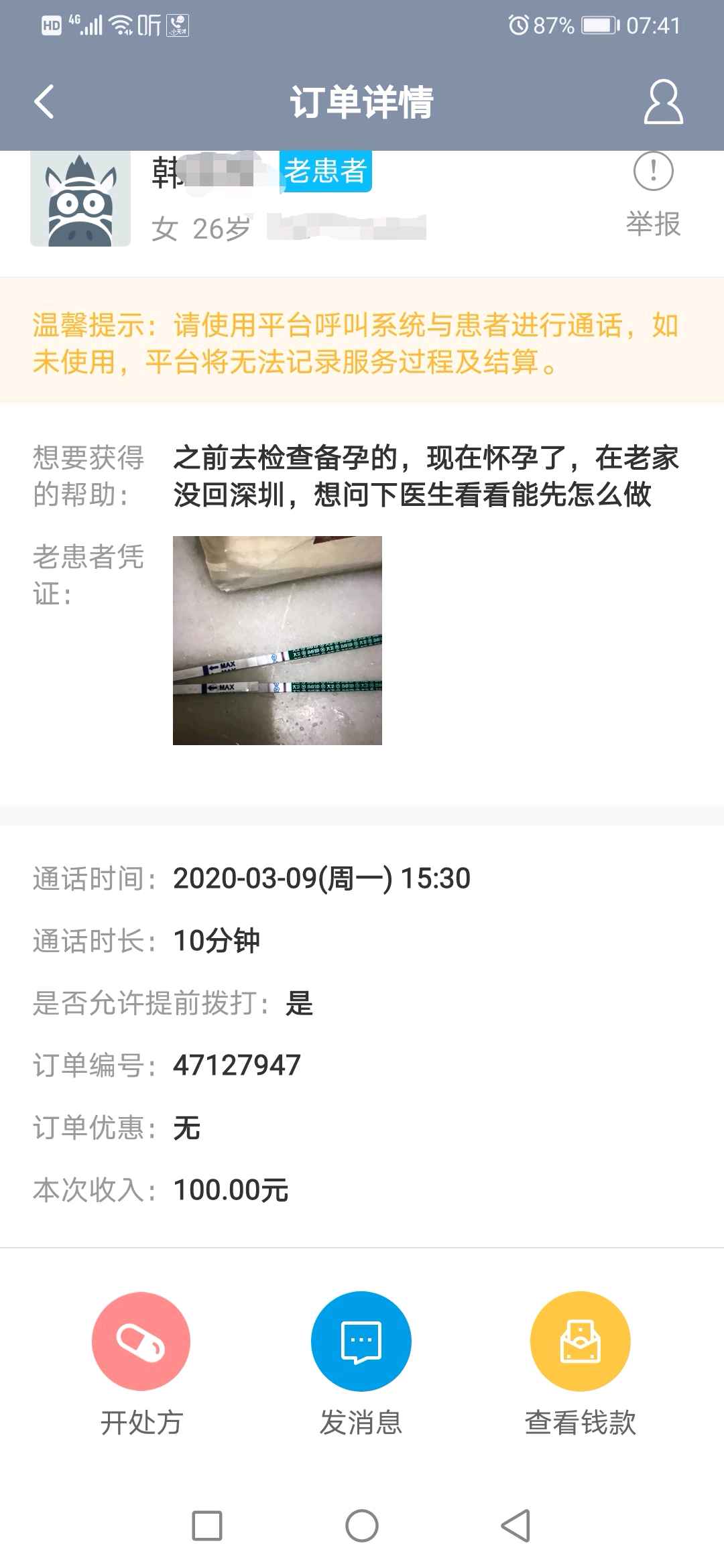Go back from order details
The image size is (724, 1568).
(44, 102)
